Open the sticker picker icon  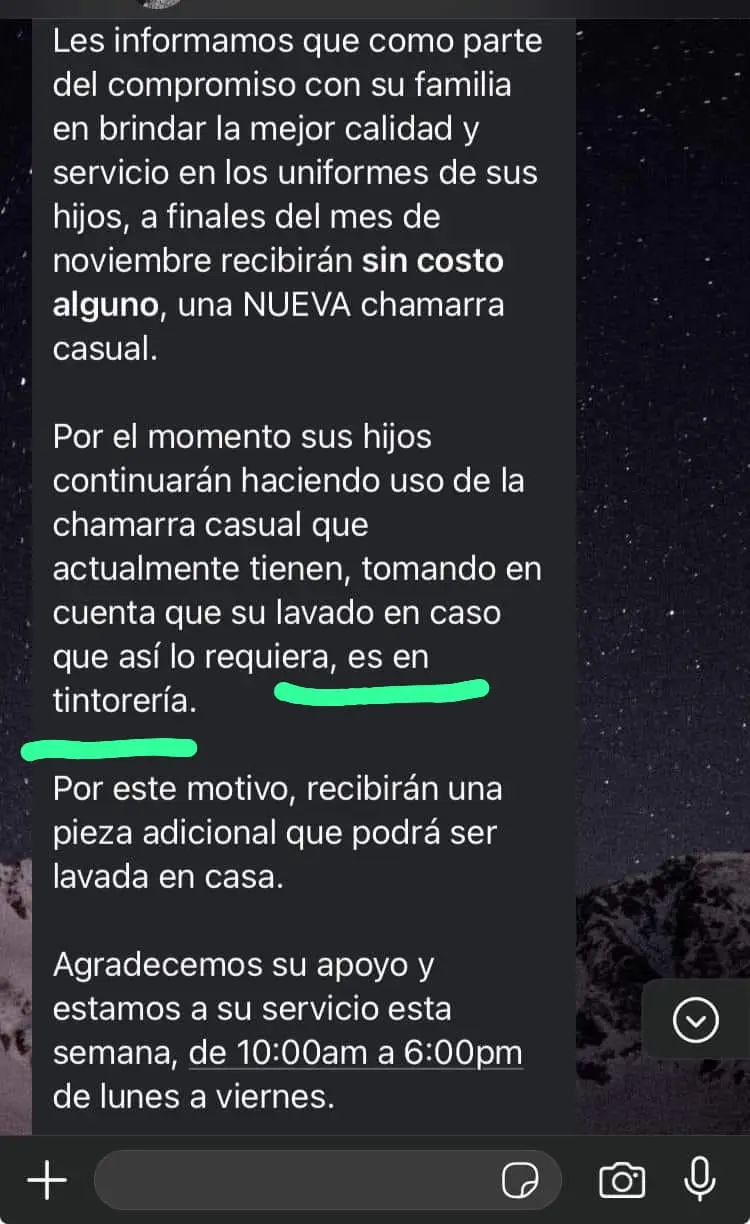click(x=521, y=1181)
